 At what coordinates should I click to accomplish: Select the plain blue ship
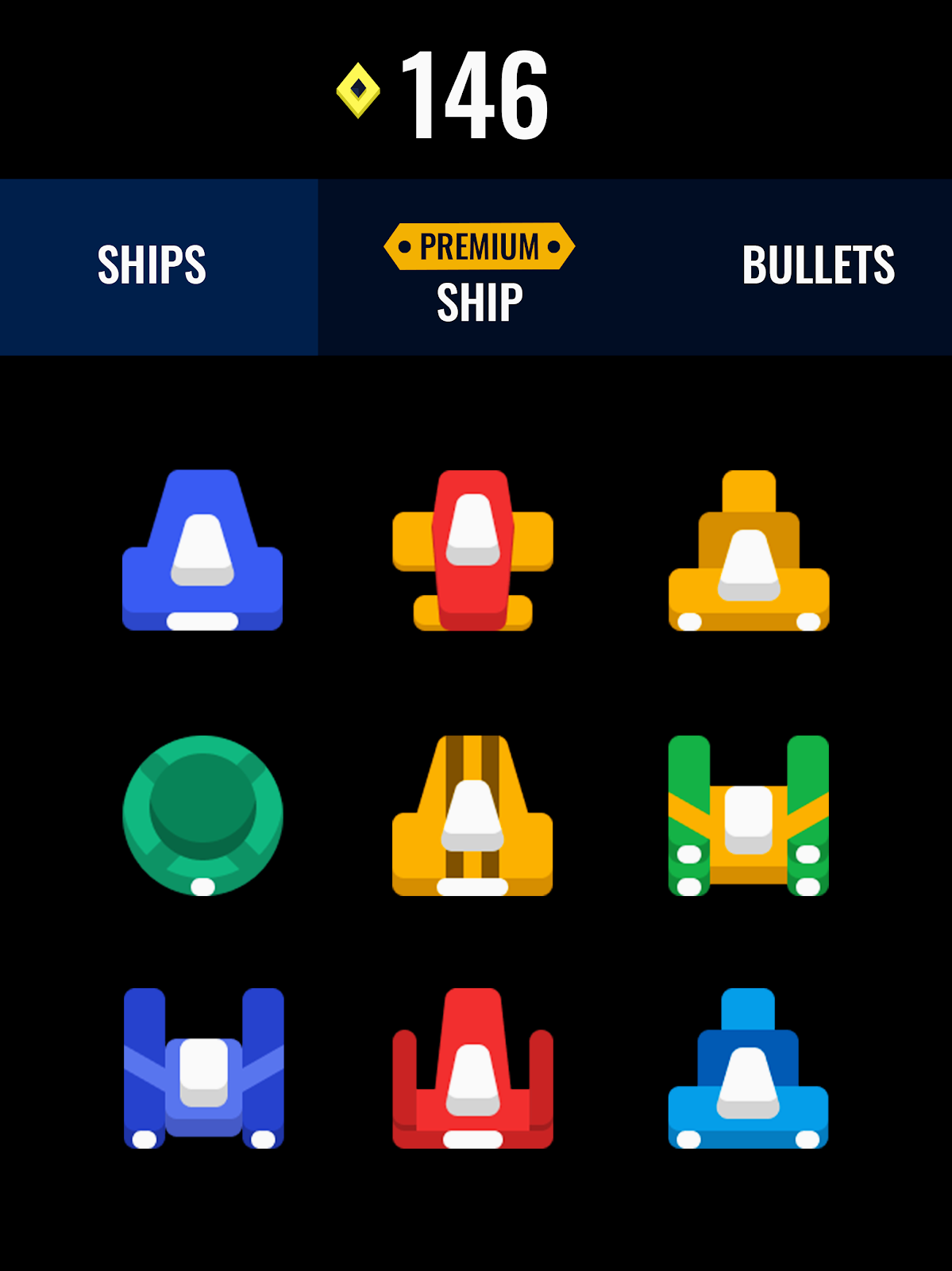coord(202,550)
